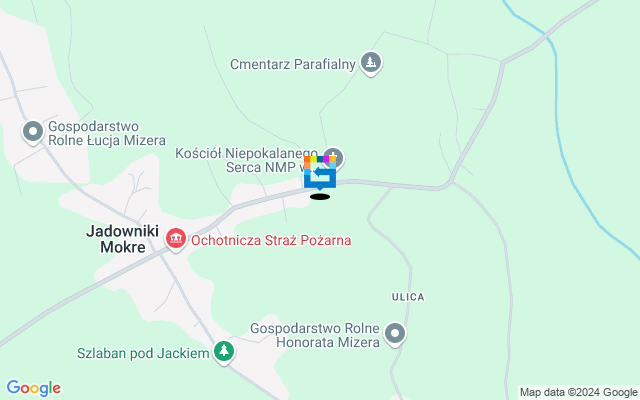Viewport: 640px width, 400px height.
Task: Open the Google logo link
Action: point(33,388)
